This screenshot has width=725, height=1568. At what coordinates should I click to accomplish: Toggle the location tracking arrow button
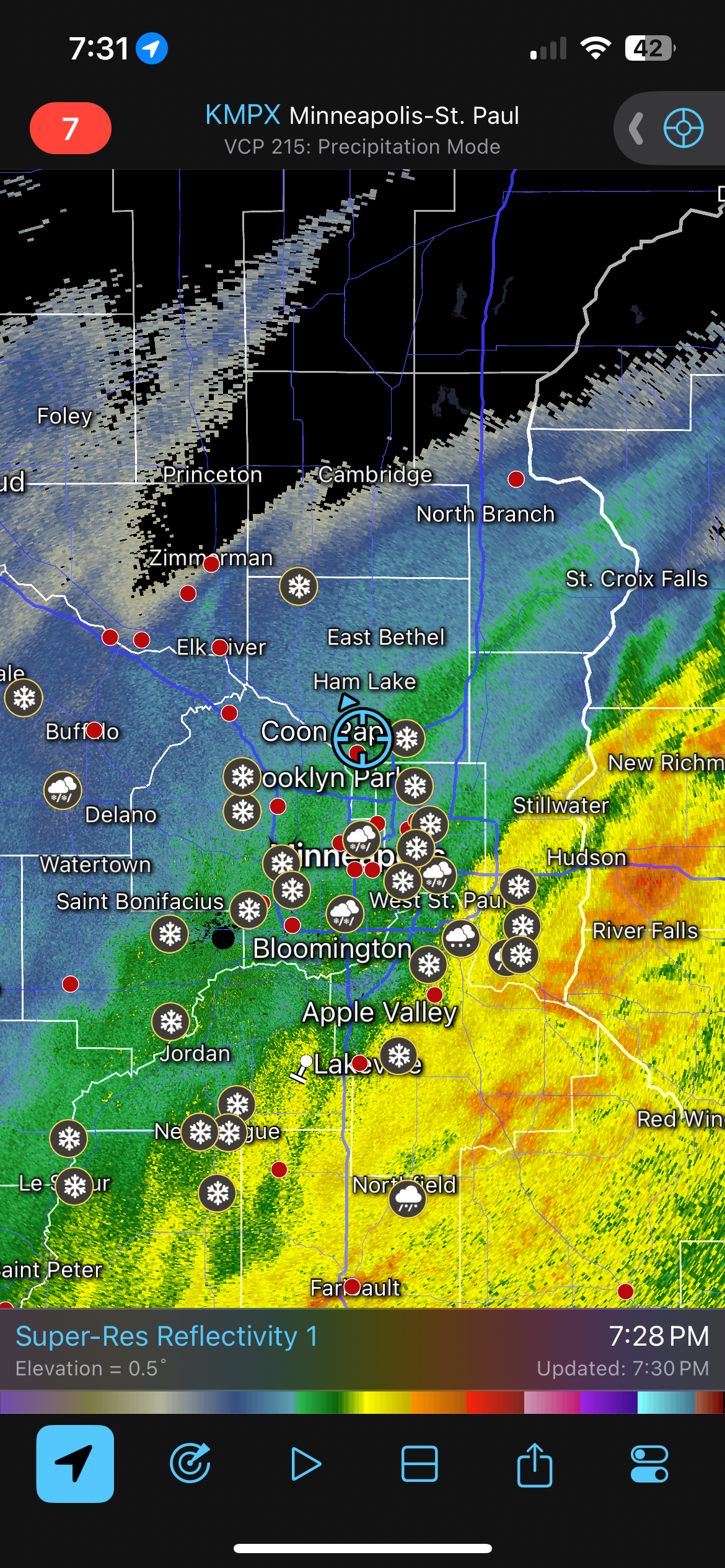point(75,1464)
